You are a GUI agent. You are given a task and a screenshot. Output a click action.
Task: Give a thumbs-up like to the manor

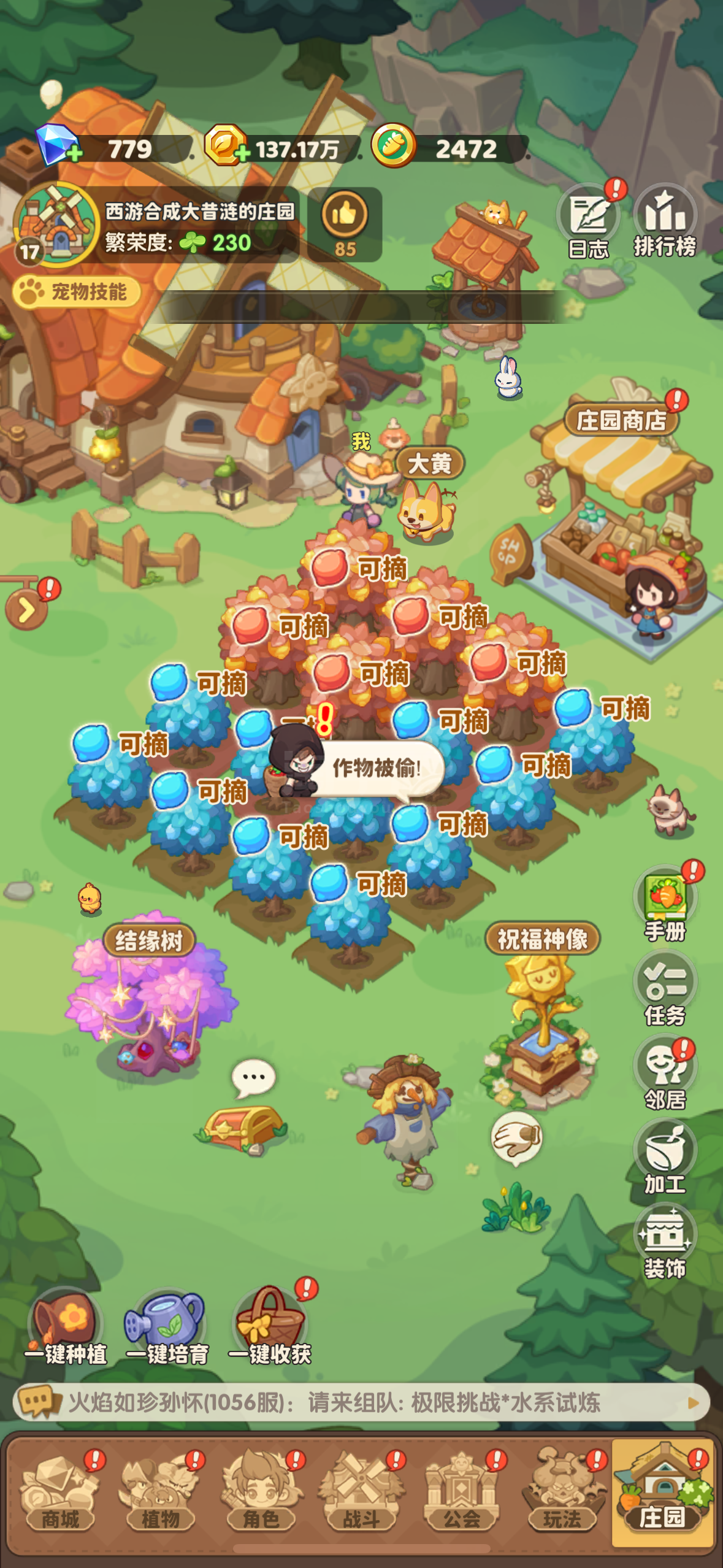[345, 224]
